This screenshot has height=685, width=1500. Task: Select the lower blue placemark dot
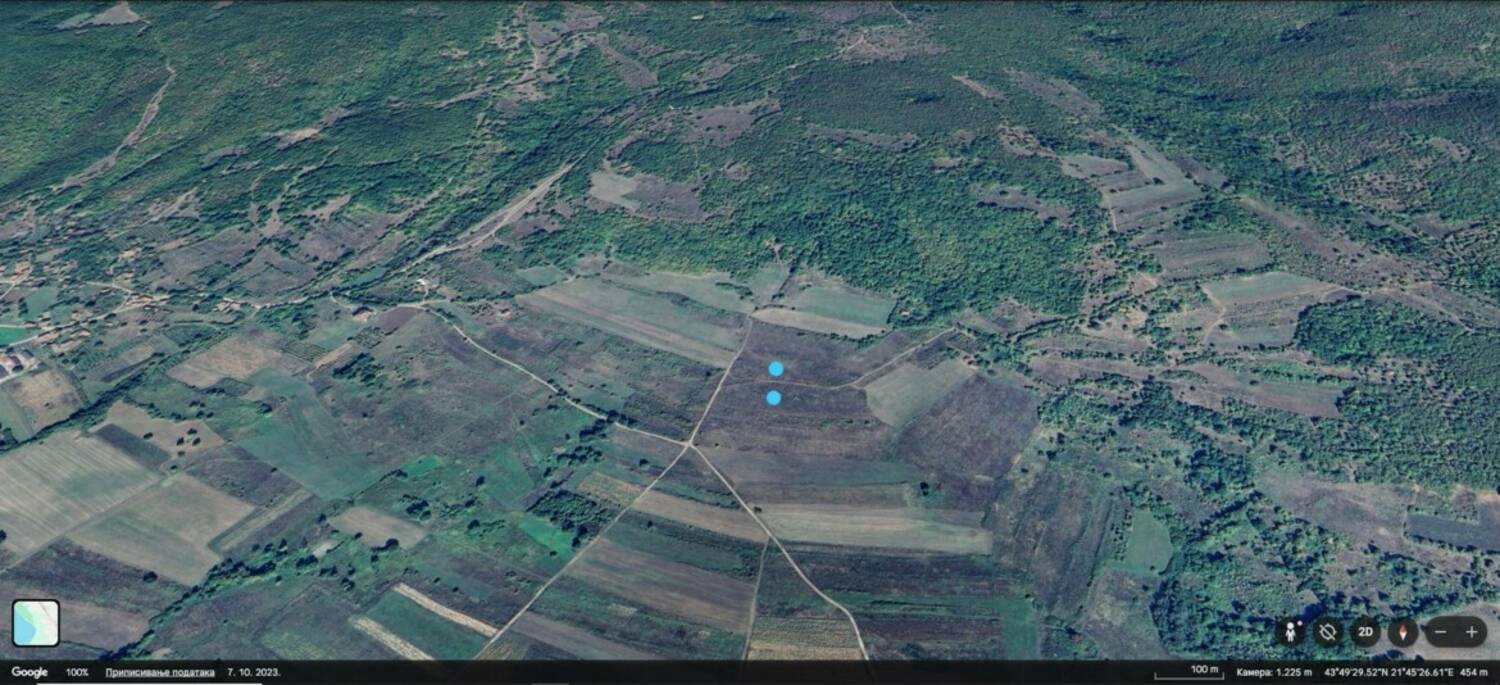(773, 398)
